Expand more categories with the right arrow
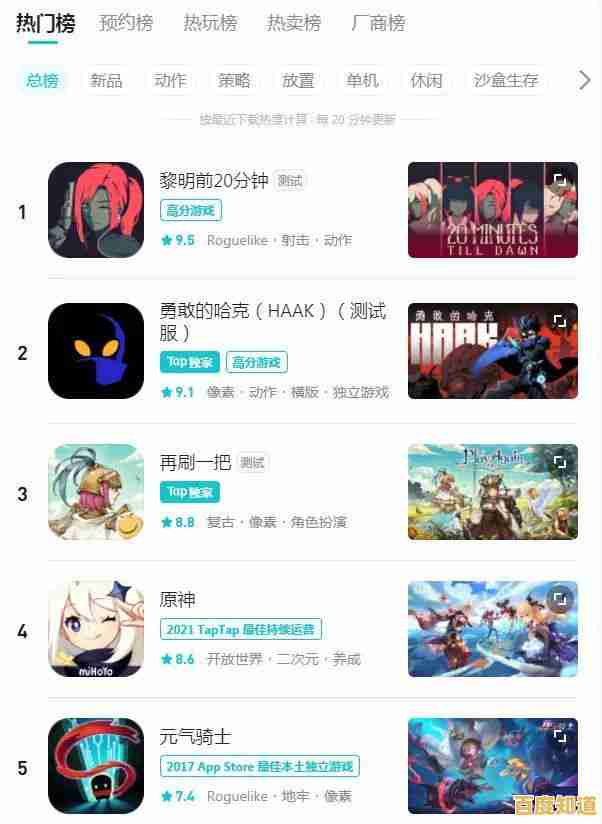The width and height of the screenshot is (602, 824). pyautogui.click(x=585, y=81)
